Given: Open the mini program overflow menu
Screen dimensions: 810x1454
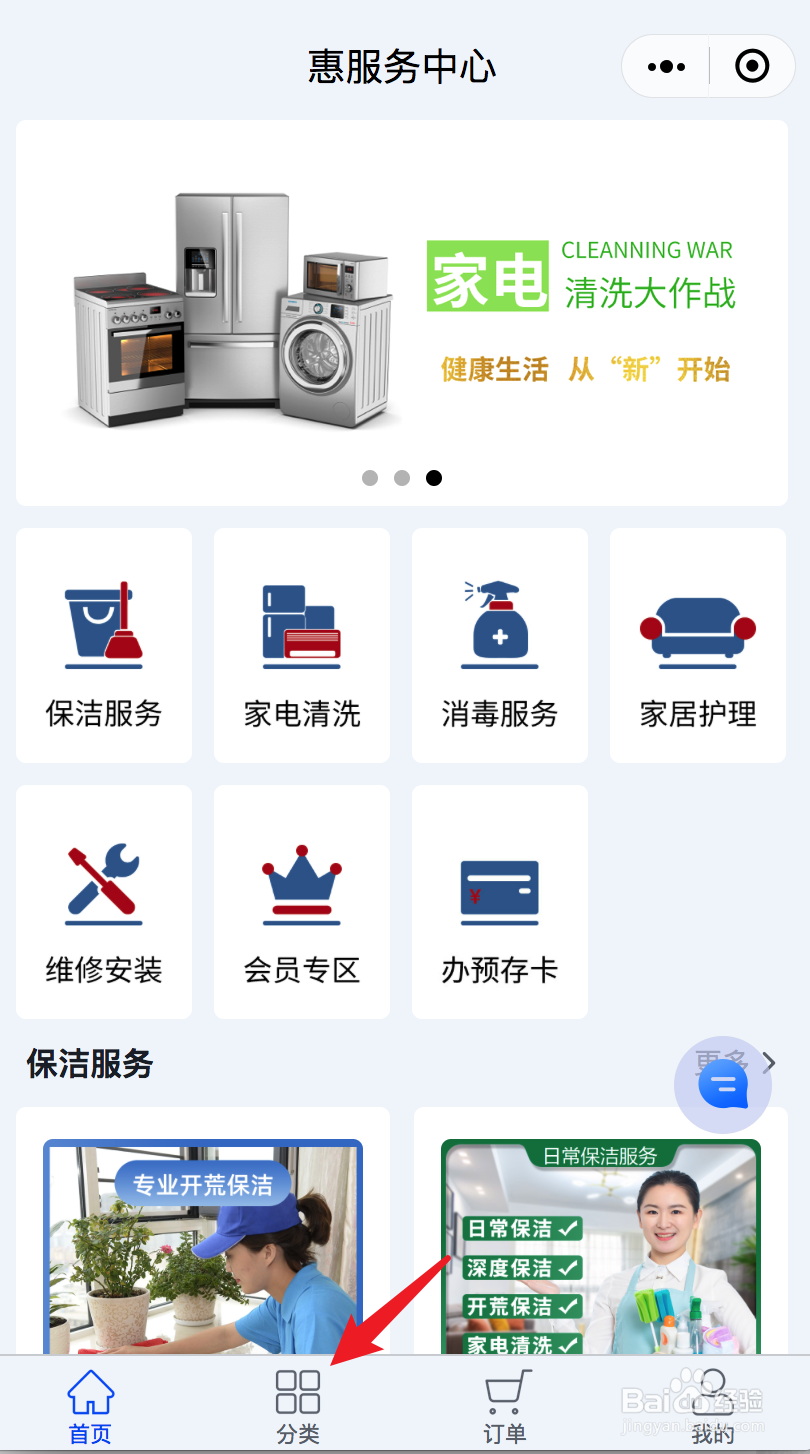Looking at the screenshot, I should (x=666, y=67).
